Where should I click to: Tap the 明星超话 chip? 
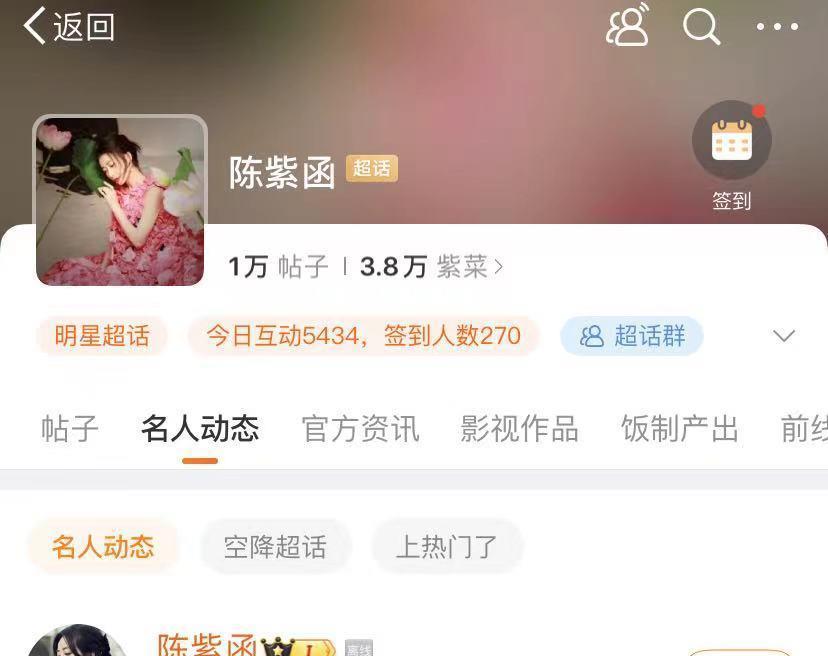pyautogui.click(x=101, y=336)
